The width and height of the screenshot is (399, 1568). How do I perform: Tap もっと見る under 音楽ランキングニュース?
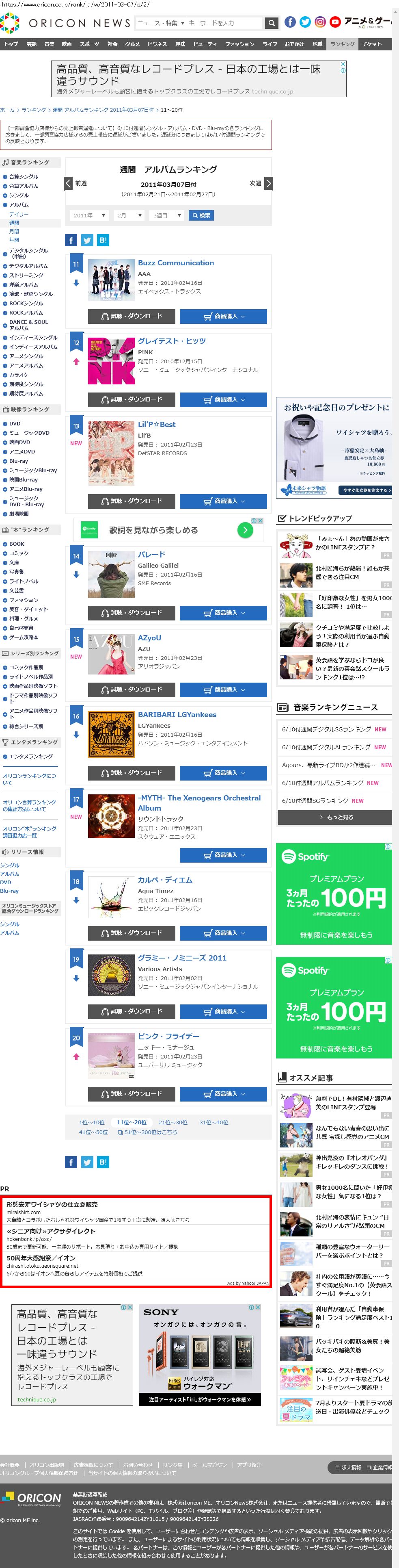335,817
